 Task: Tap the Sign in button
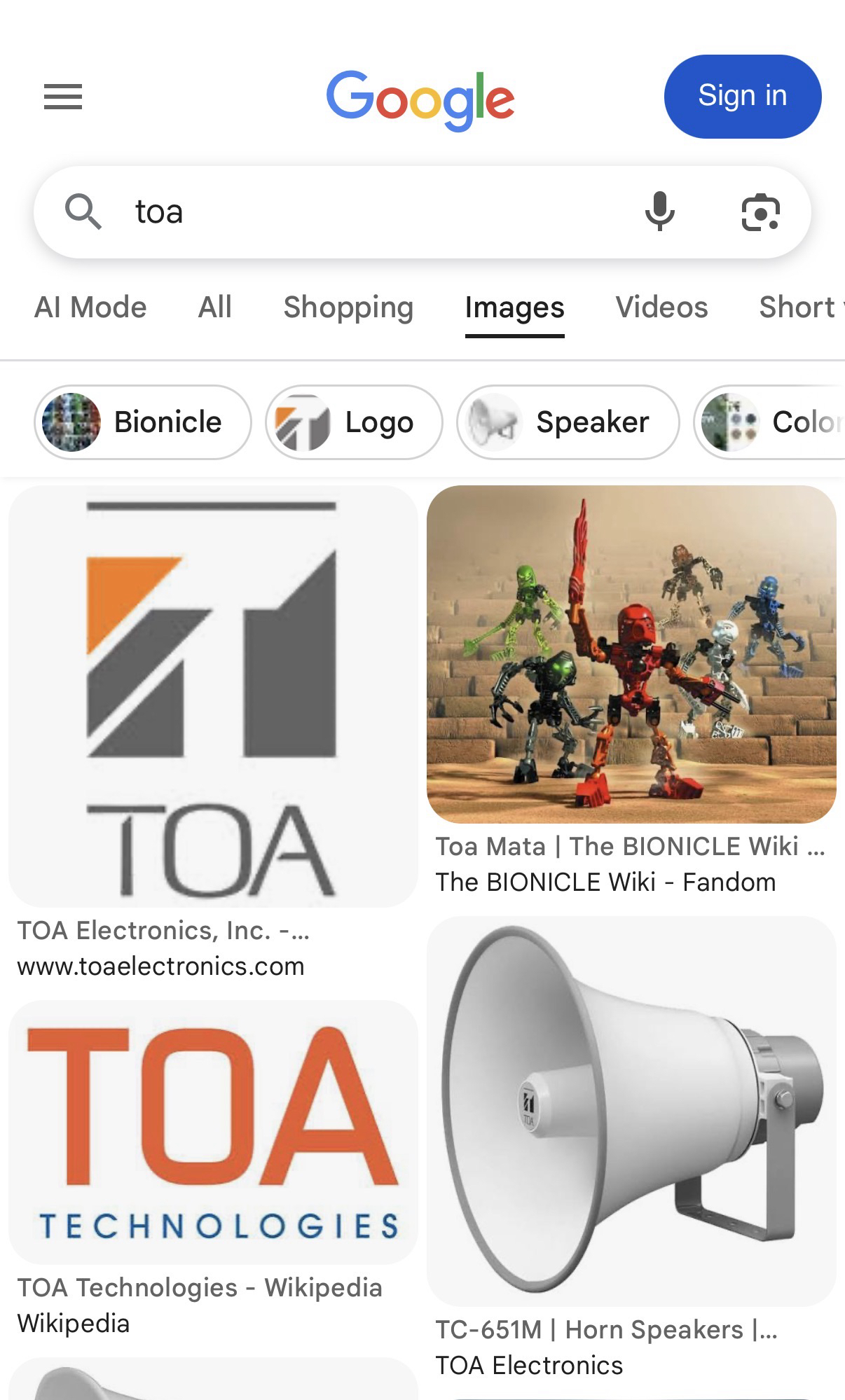(x=742, y=96)
